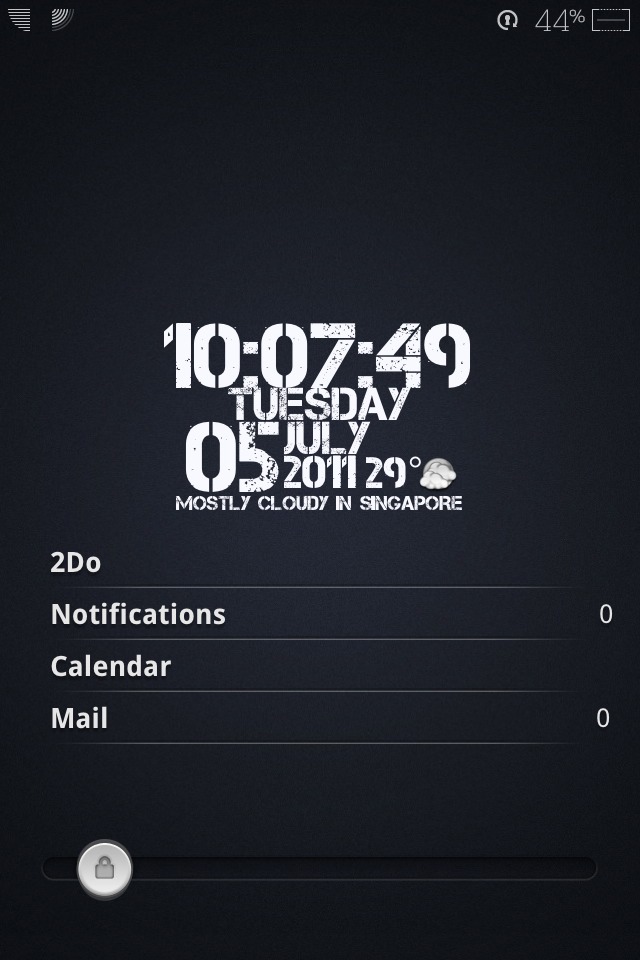Open the Mail row
The image size is (640, 960).
pos(331,718)
